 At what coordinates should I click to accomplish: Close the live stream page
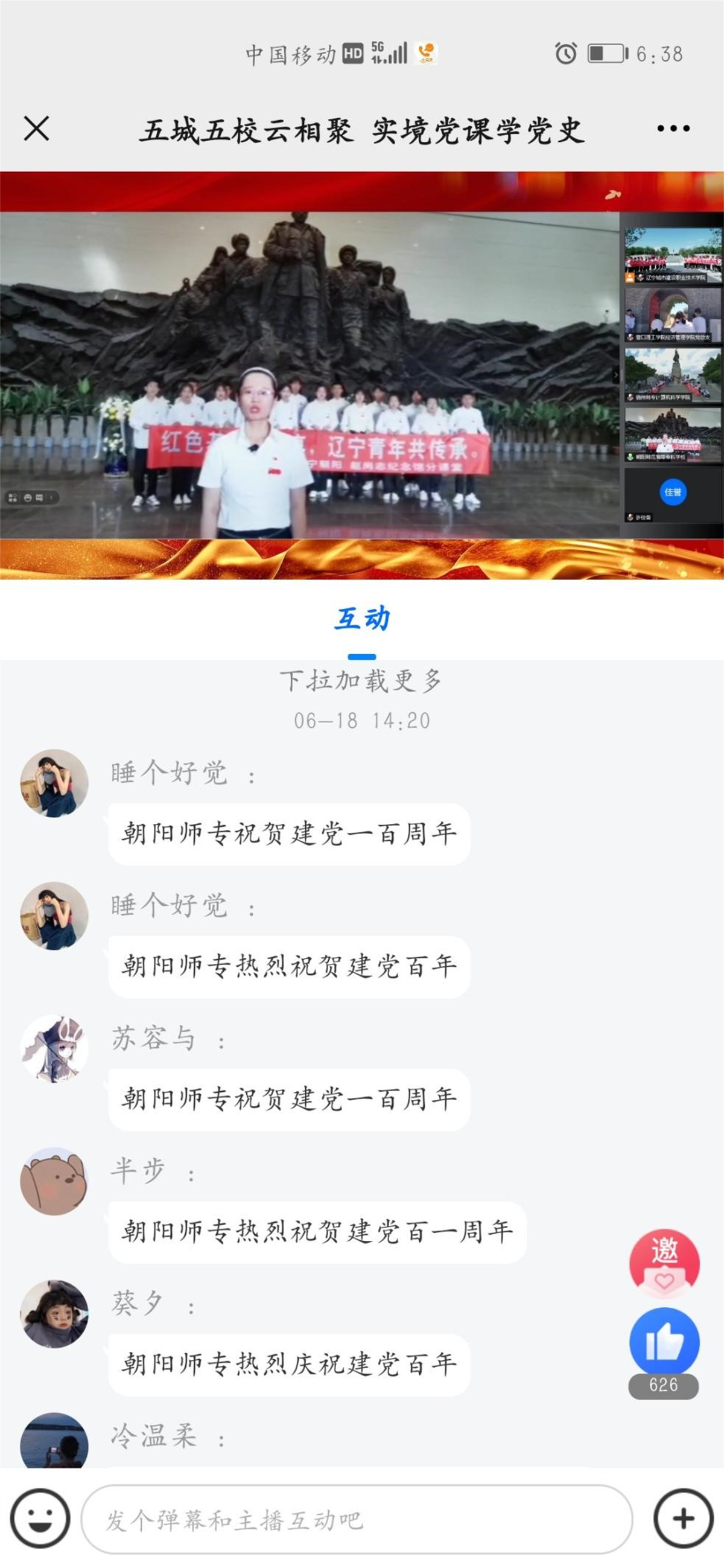pos(37,129)
